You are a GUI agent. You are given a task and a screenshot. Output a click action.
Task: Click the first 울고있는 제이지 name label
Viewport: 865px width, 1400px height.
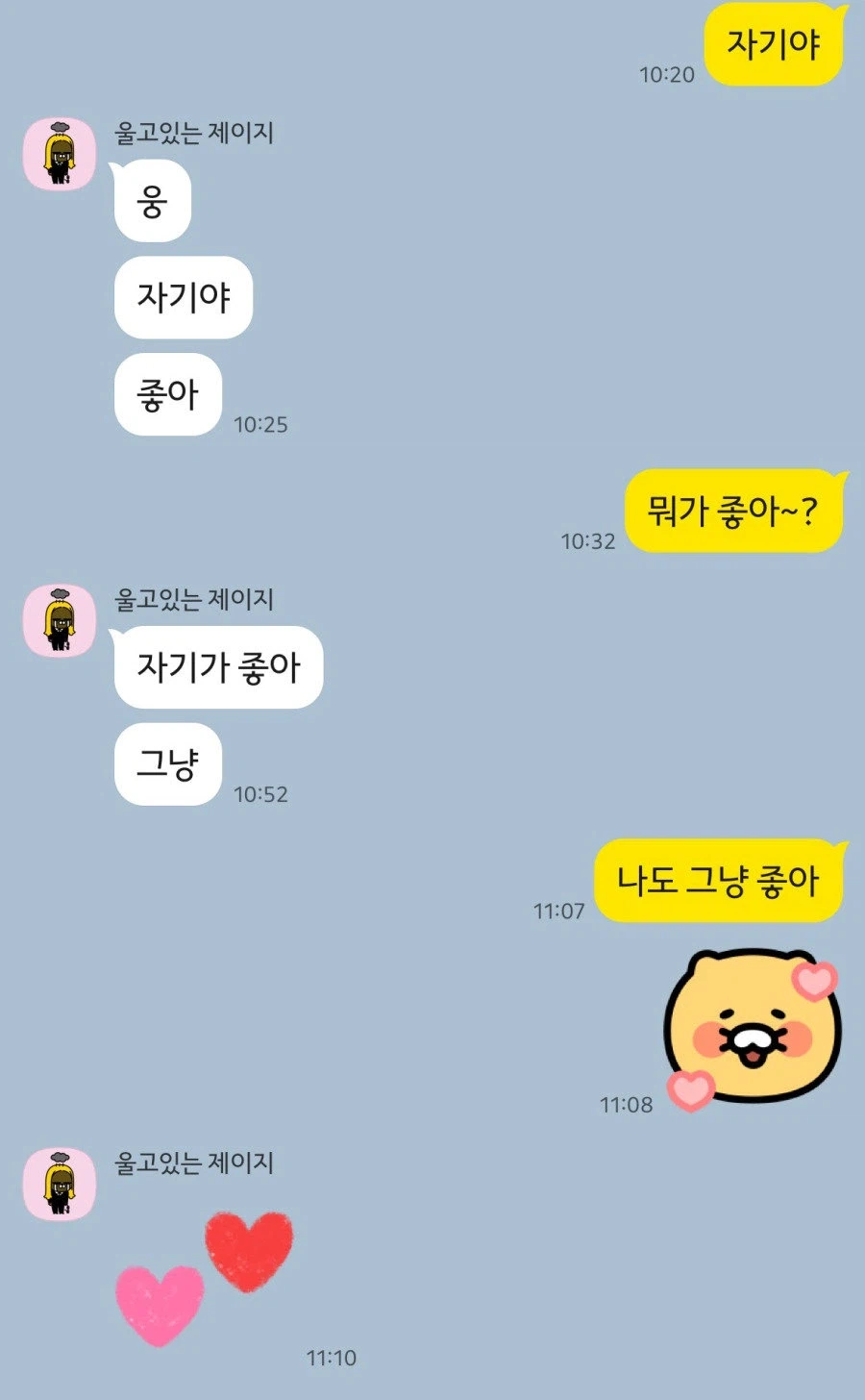[193, 136]
